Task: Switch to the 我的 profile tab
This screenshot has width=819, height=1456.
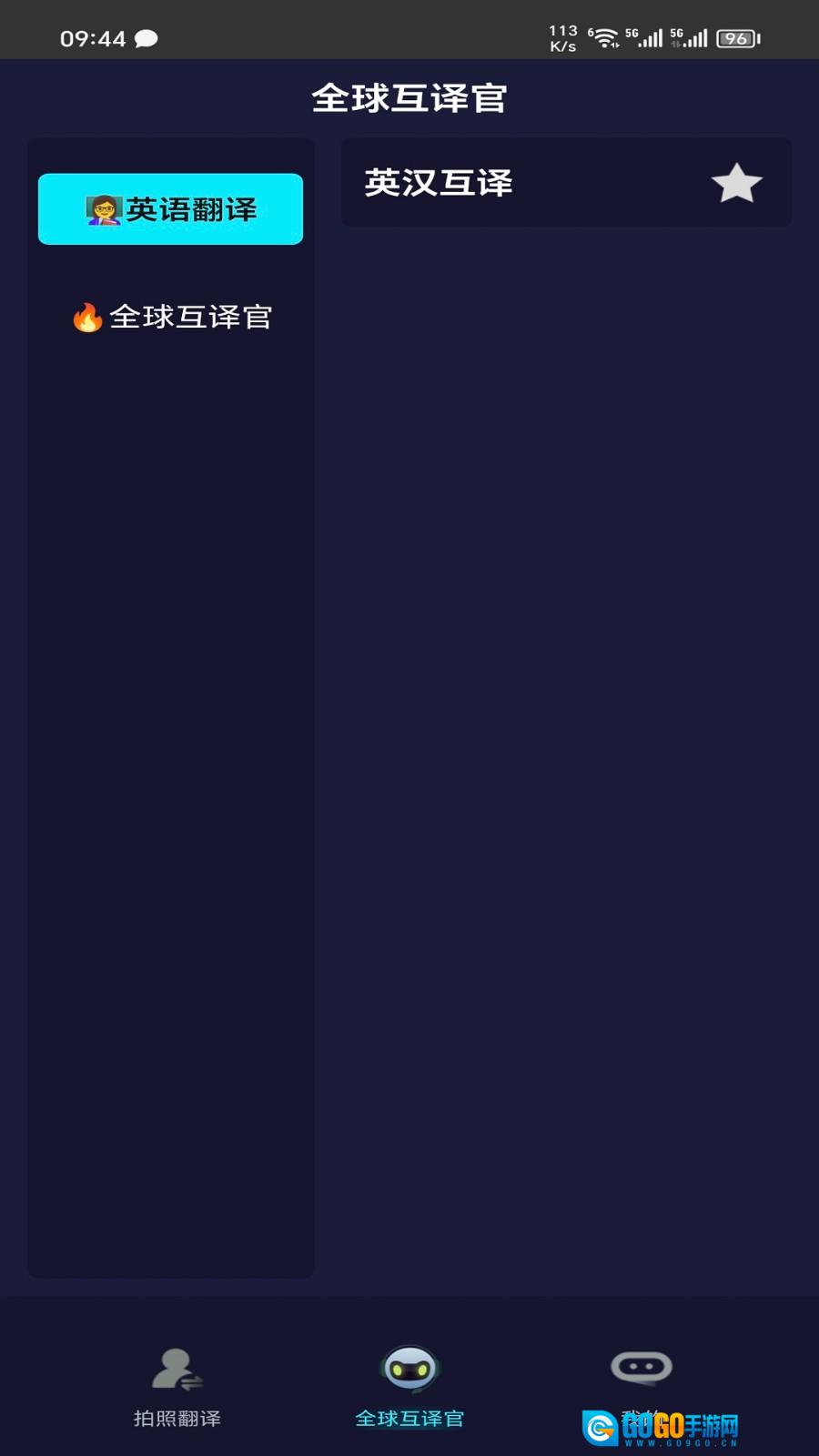Action: tap(642, 1379)
